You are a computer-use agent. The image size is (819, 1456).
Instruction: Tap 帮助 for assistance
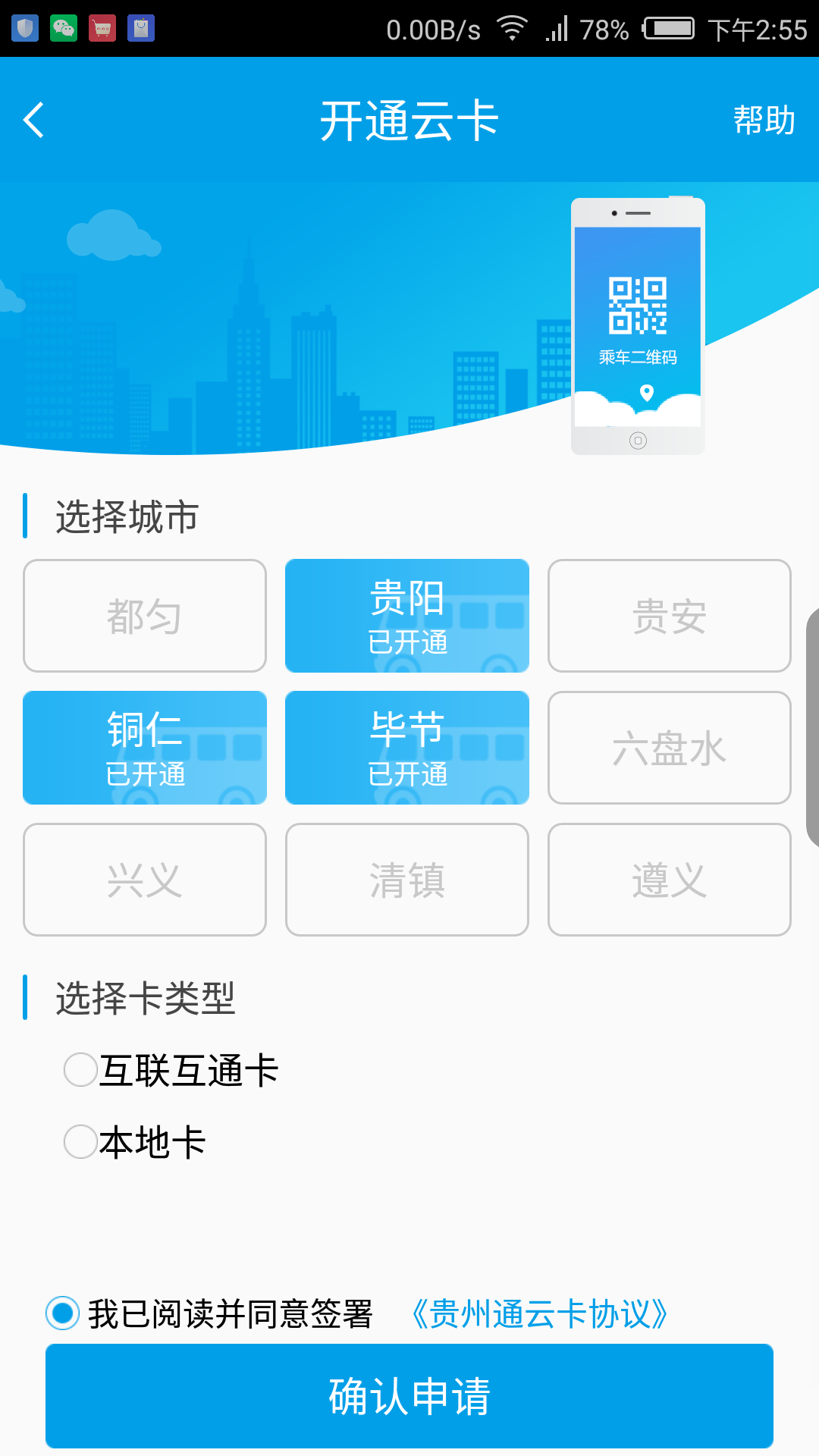[x=764, y=120]
